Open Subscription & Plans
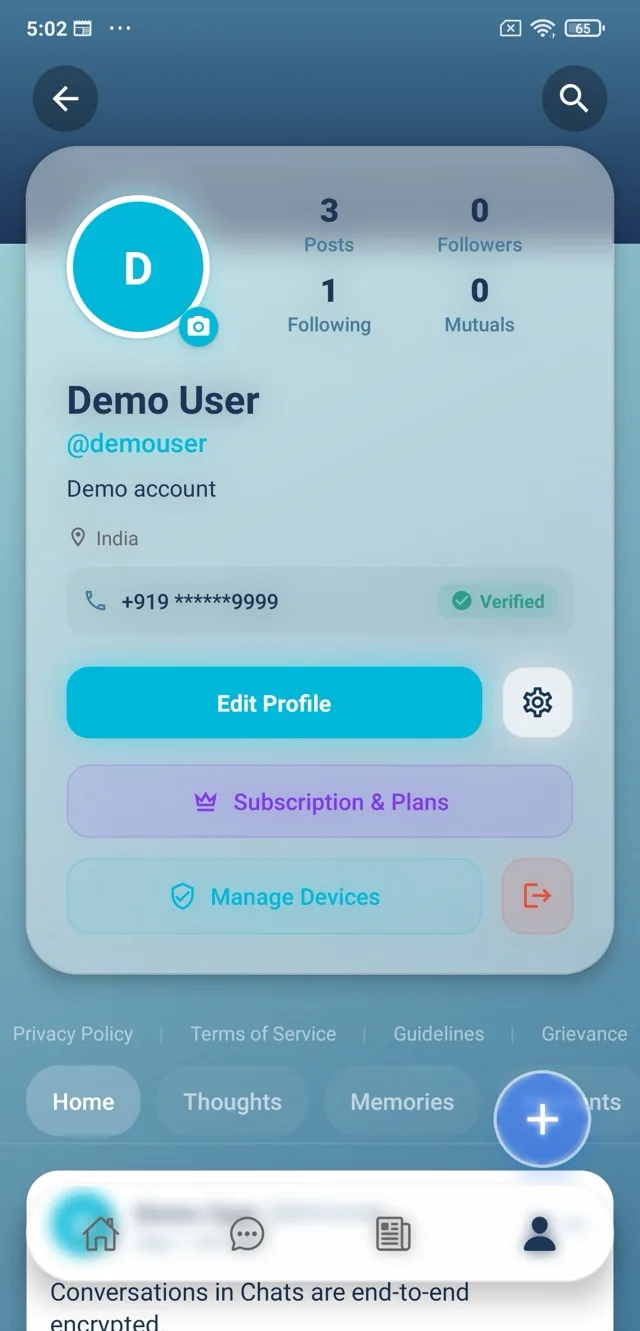640x1331 pixels. tap(320, 802)
